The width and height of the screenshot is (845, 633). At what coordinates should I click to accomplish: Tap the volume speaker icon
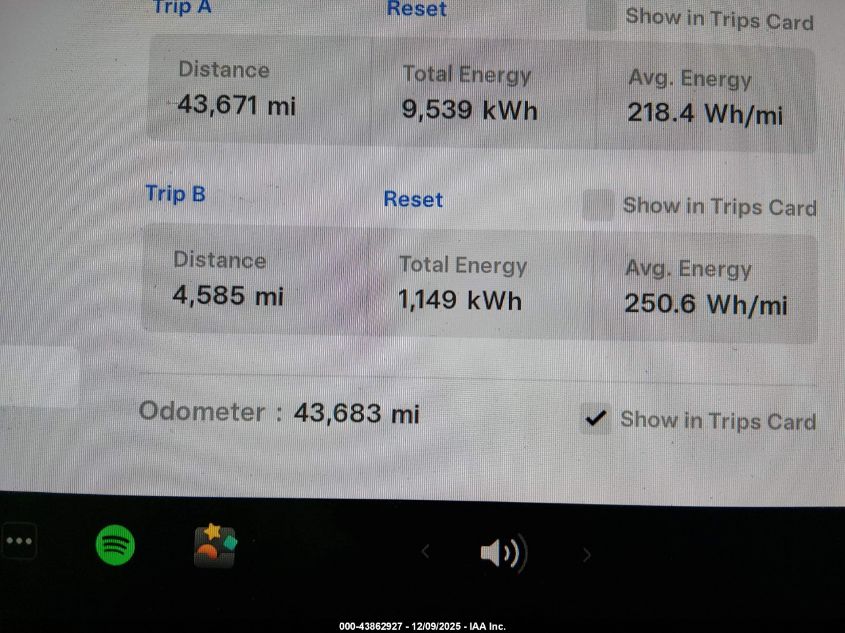point(503,552)
